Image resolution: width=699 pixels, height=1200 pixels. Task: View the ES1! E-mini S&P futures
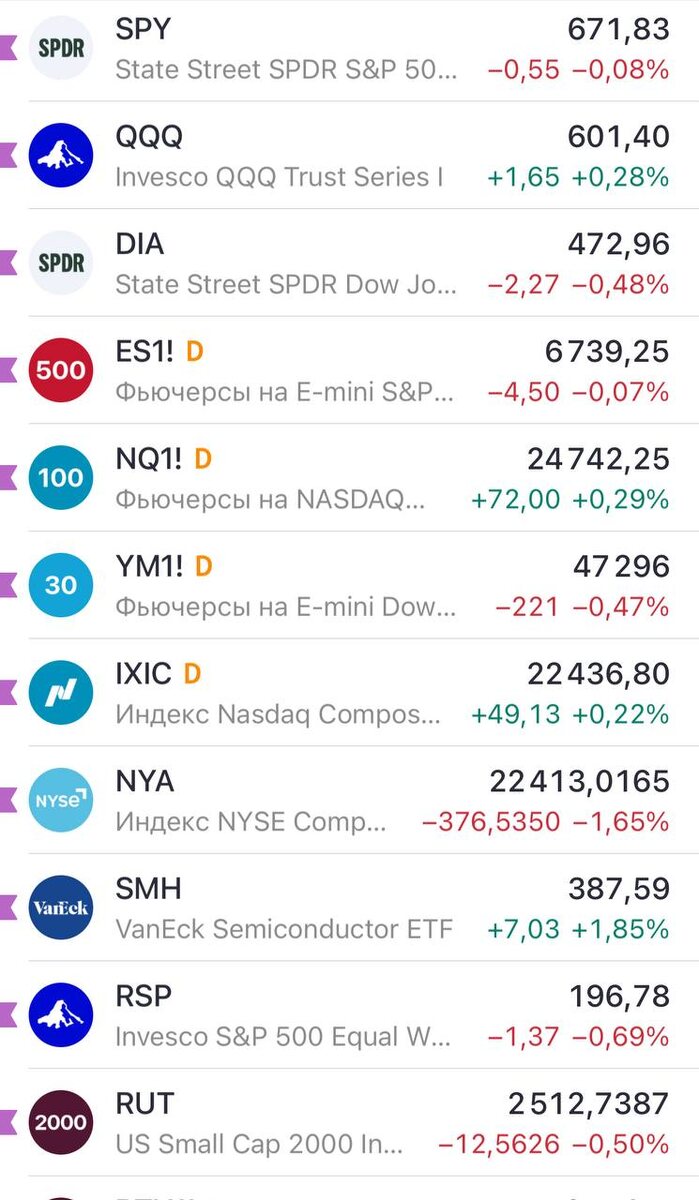pos(350,371)
